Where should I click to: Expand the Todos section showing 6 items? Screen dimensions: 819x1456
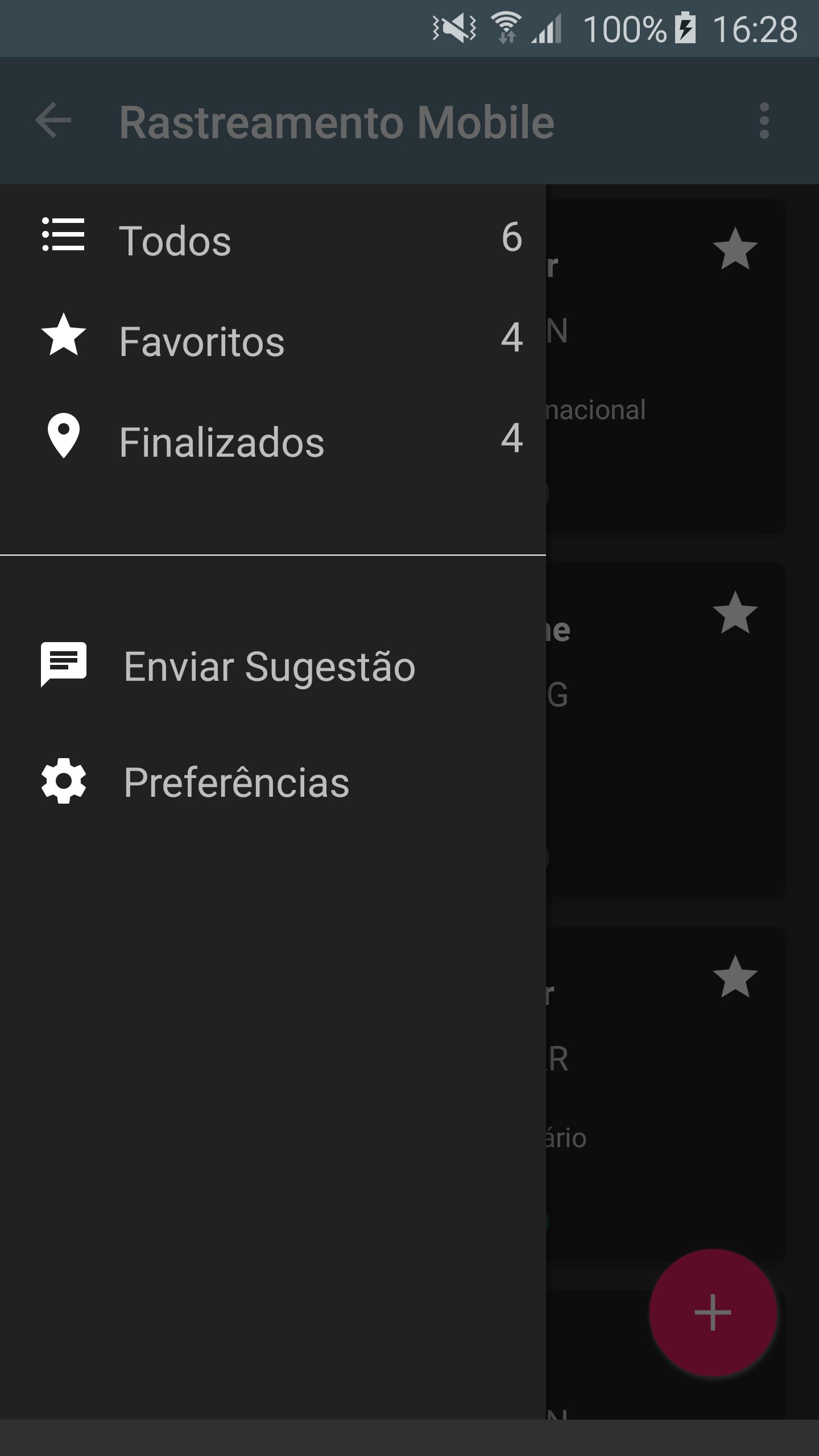pos(227,239)
